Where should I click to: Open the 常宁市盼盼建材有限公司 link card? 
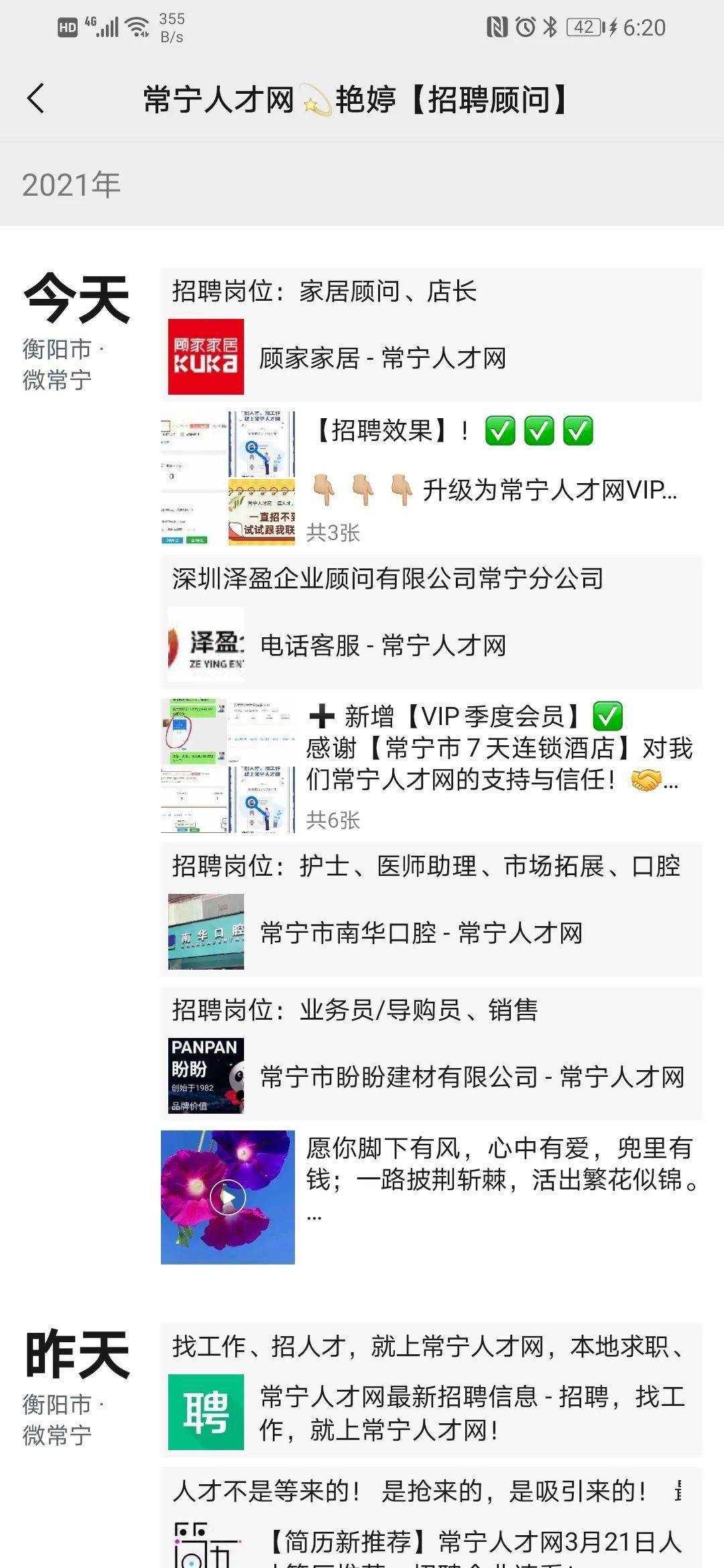(x=432, y=1053)
